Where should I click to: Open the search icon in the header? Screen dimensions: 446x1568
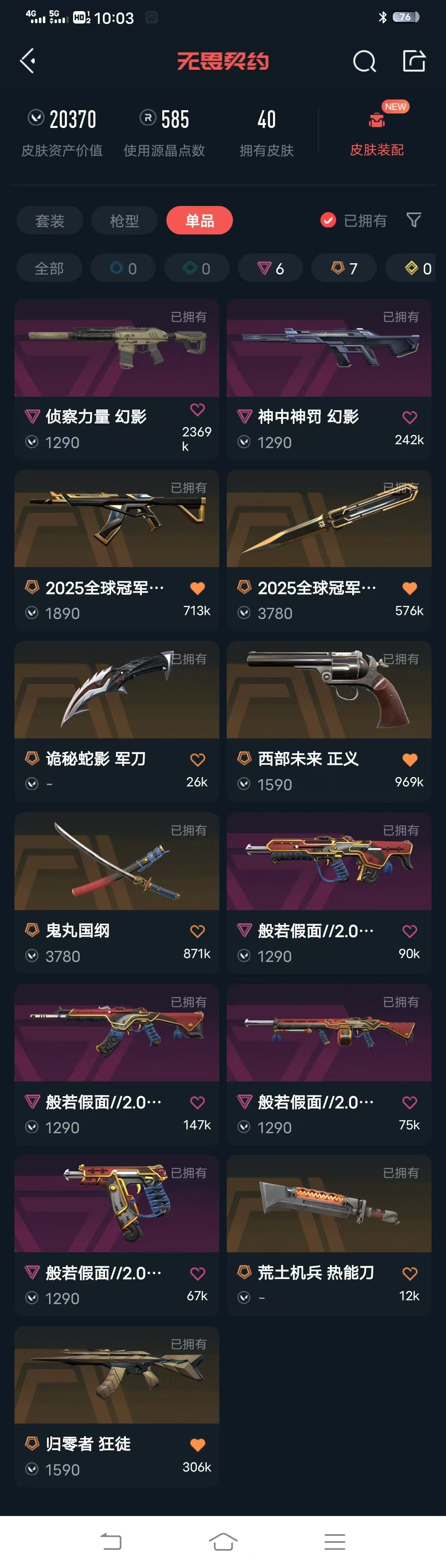tap(364, 61)
